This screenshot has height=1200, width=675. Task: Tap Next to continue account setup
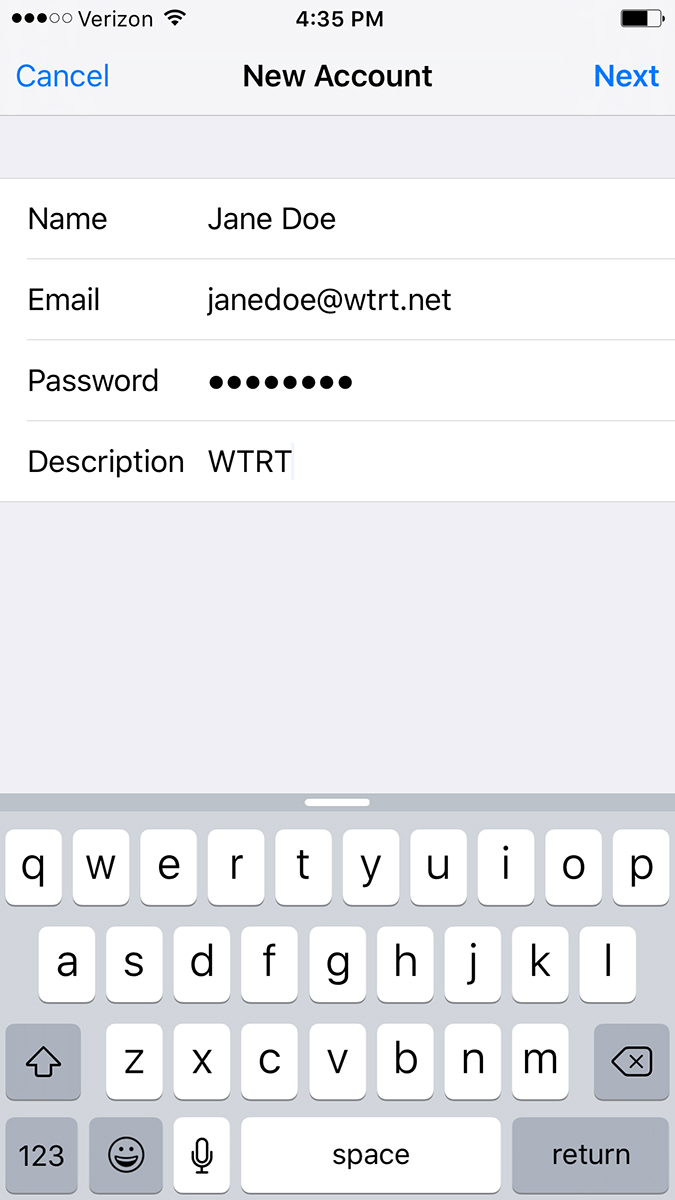626,76
